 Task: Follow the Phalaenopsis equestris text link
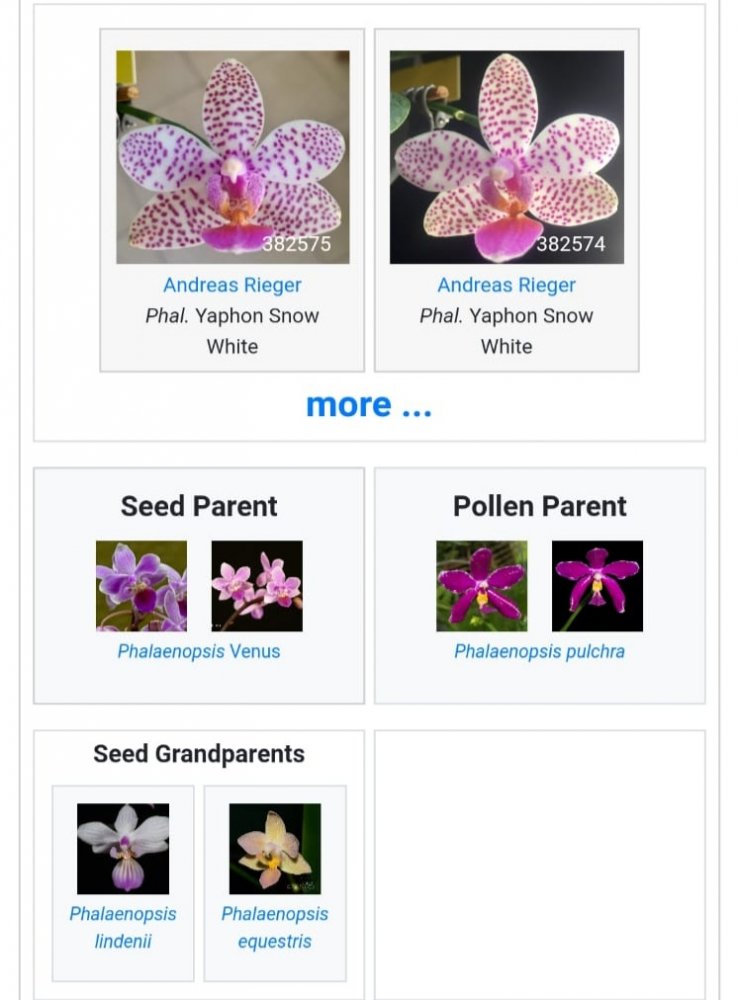tap(275, 927)
